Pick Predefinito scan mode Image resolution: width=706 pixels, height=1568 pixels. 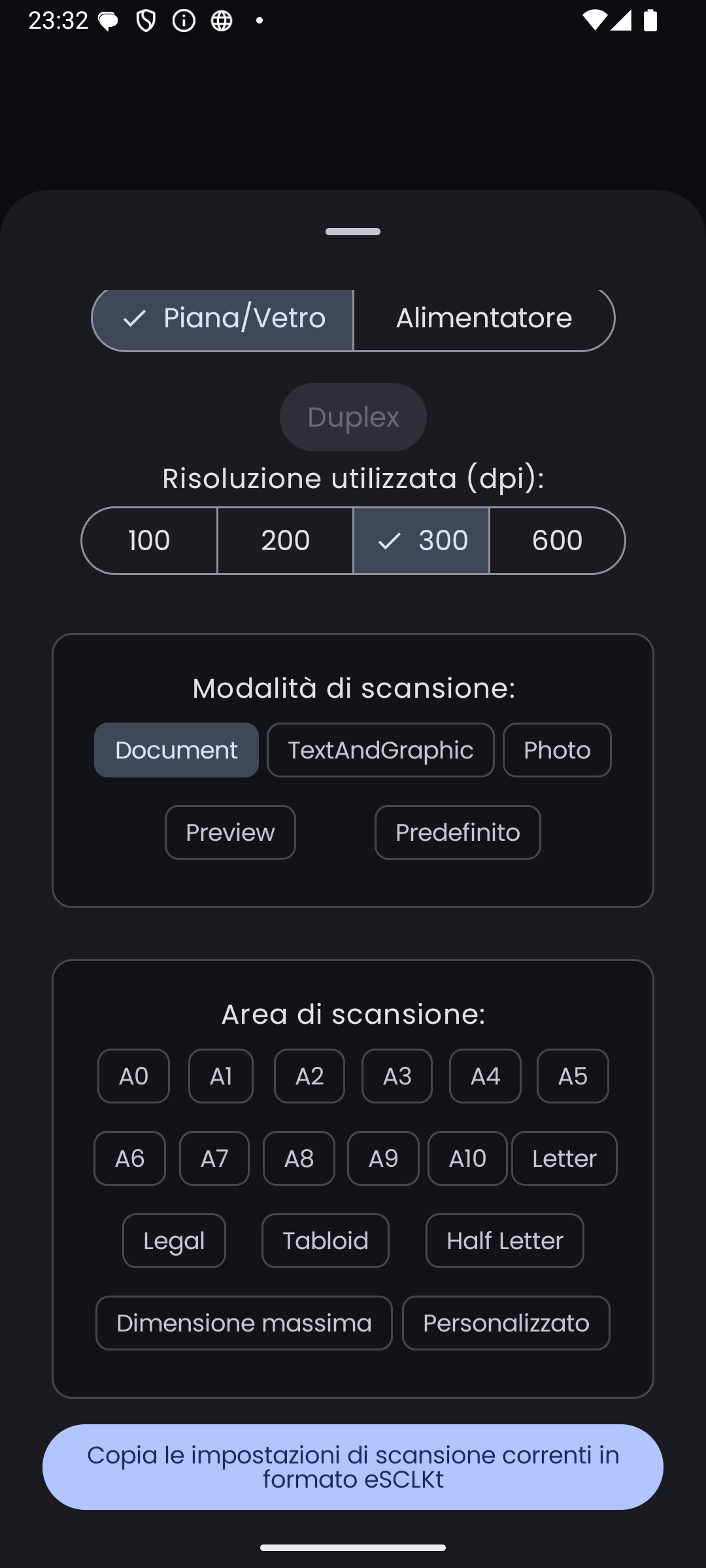pyautogui.click(x=458, y=832)
